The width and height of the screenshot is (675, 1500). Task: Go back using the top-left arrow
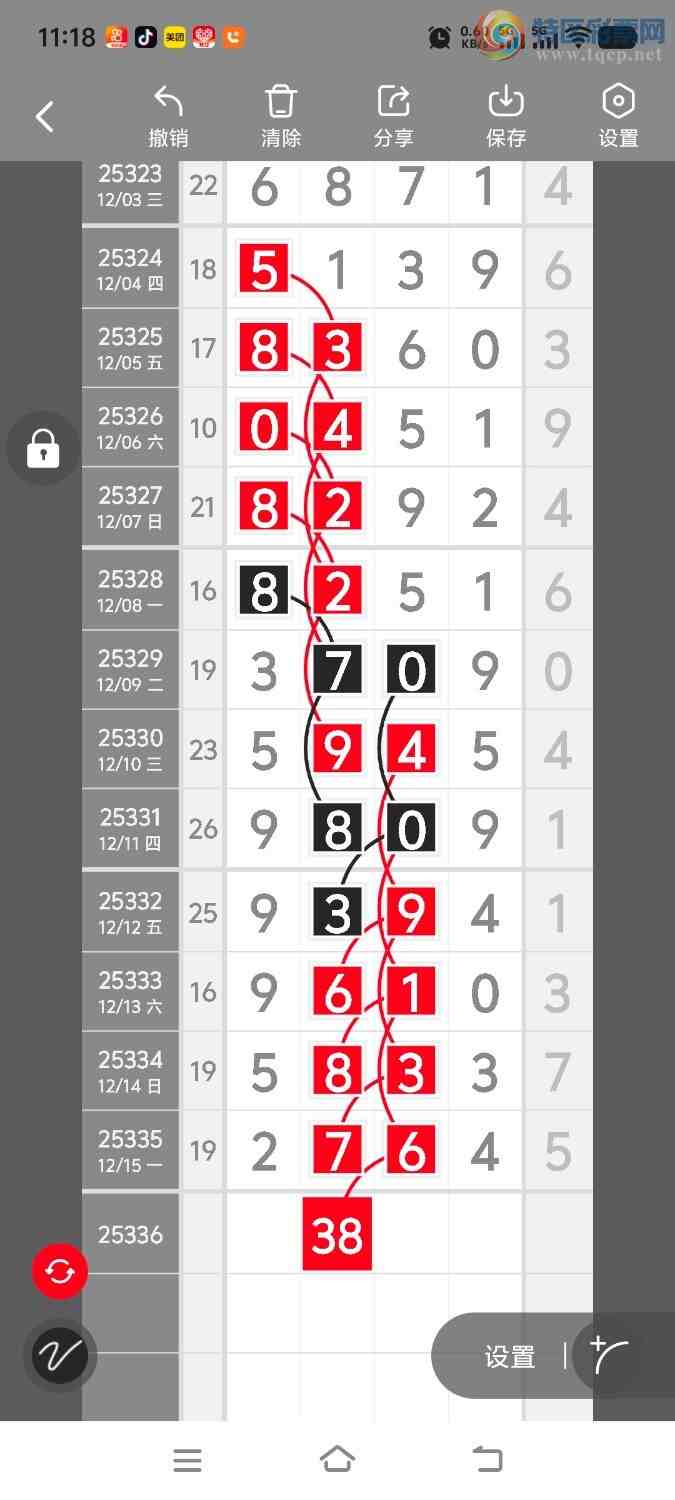44,117
